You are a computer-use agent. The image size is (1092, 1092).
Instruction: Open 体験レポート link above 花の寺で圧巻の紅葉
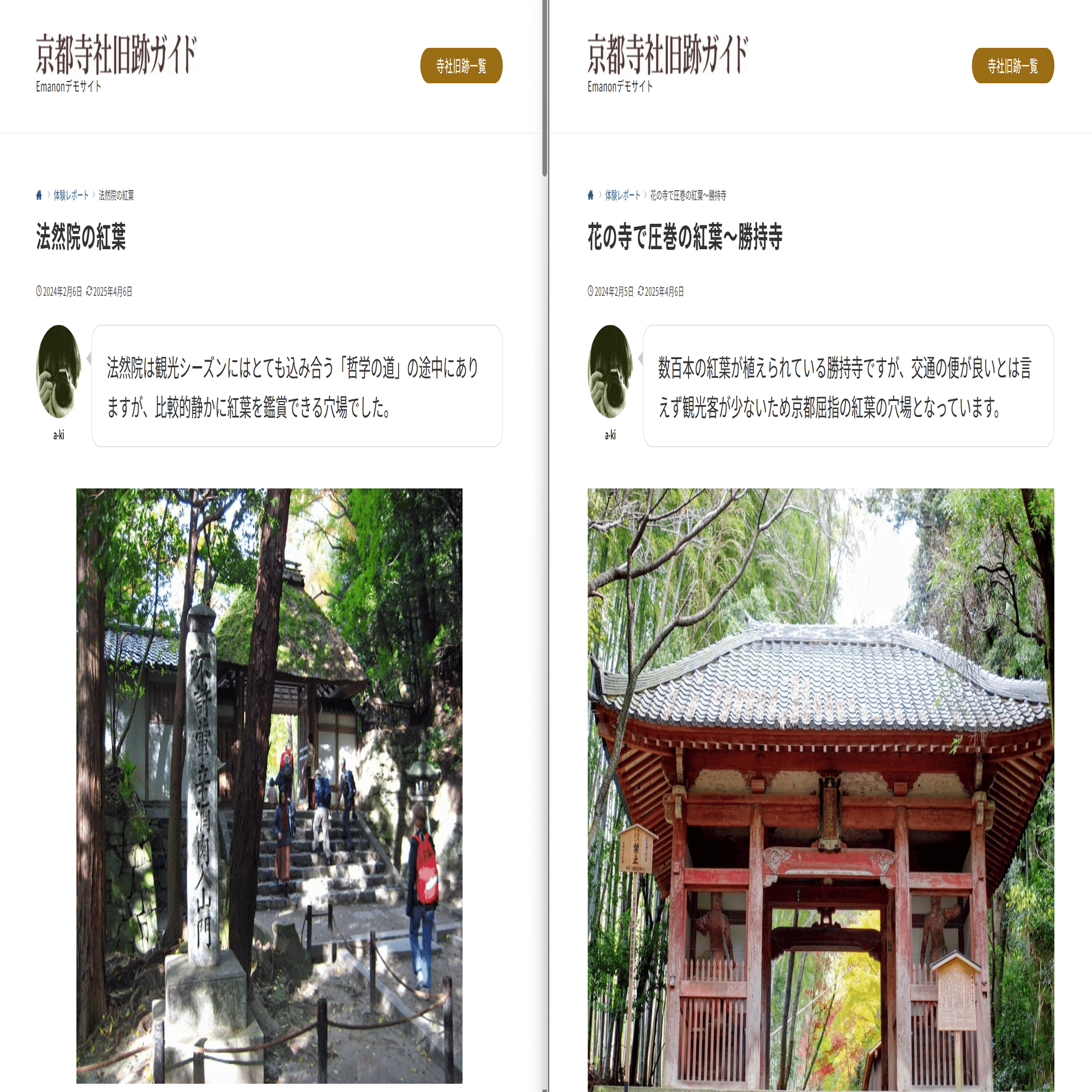click(622, 195)
